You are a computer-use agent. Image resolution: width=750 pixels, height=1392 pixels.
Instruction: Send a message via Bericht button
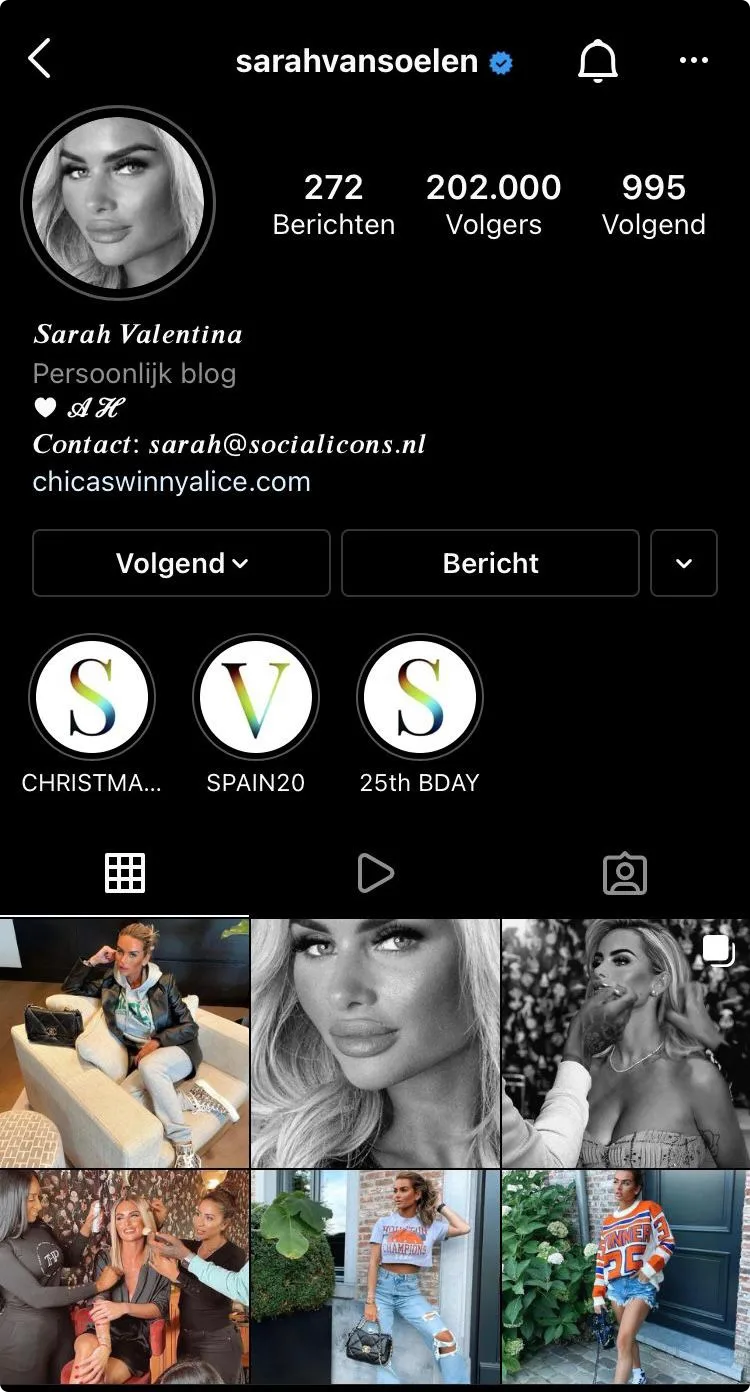490,563
